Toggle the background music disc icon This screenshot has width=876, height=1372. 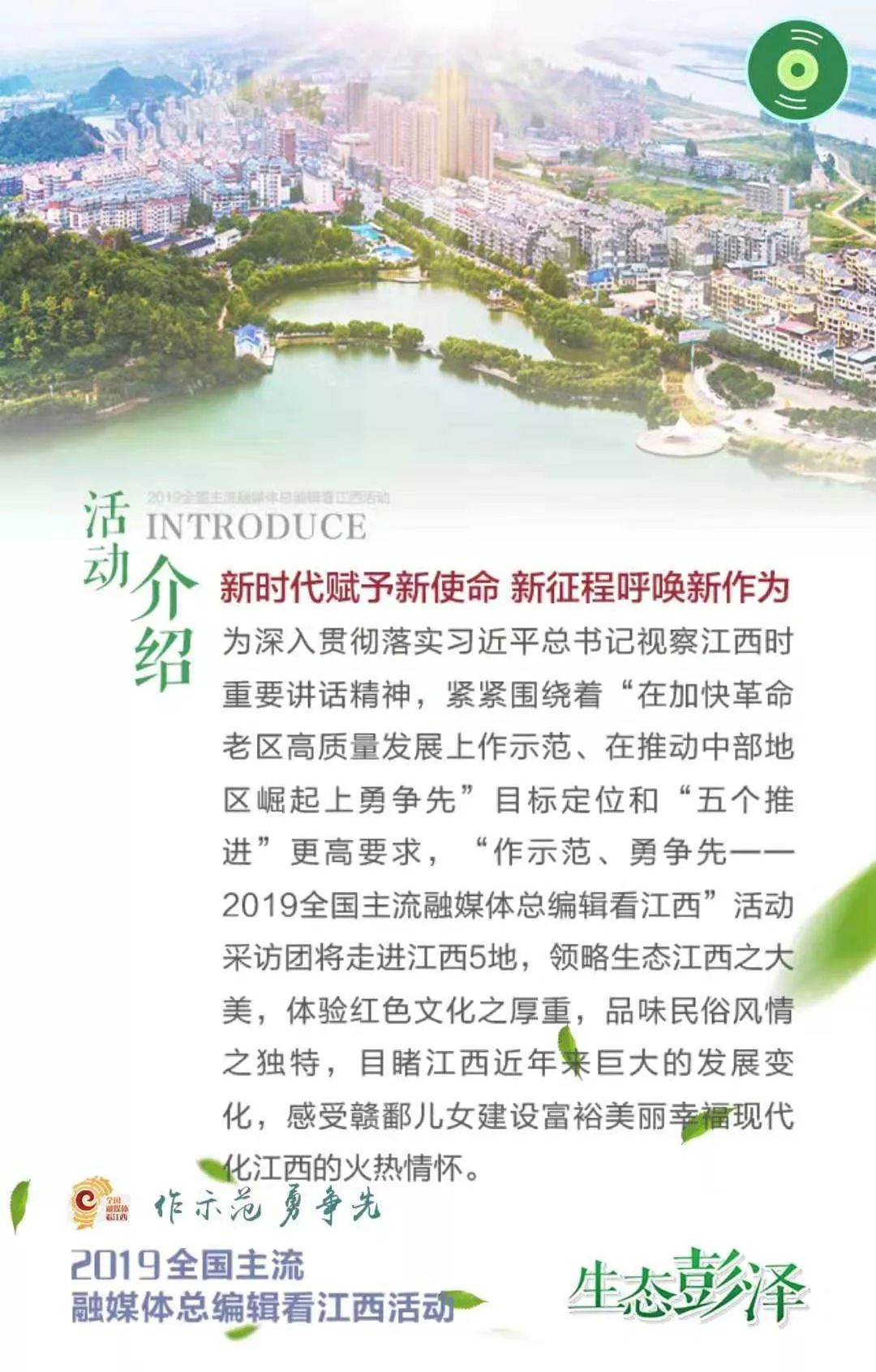pos(797,70)
